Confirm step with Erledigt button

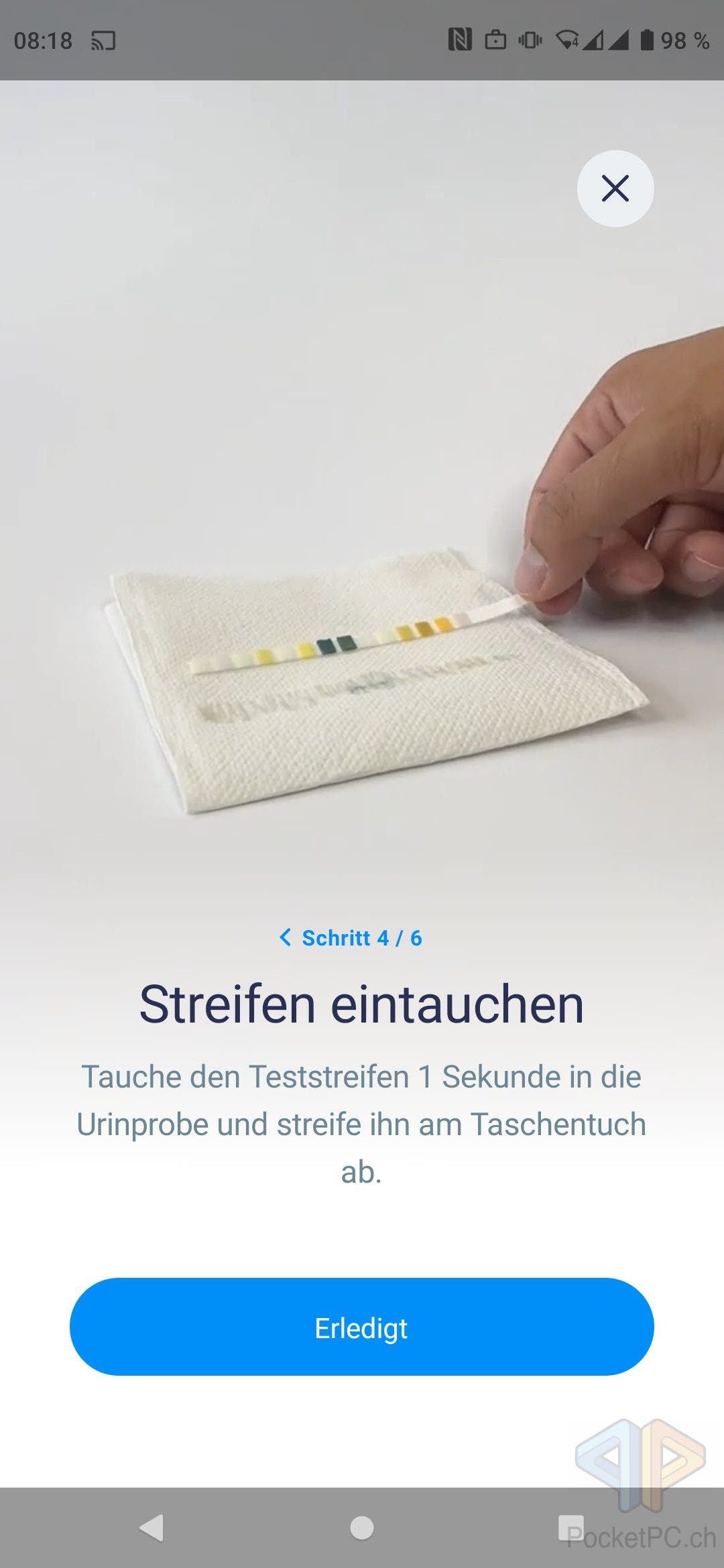361,1327
